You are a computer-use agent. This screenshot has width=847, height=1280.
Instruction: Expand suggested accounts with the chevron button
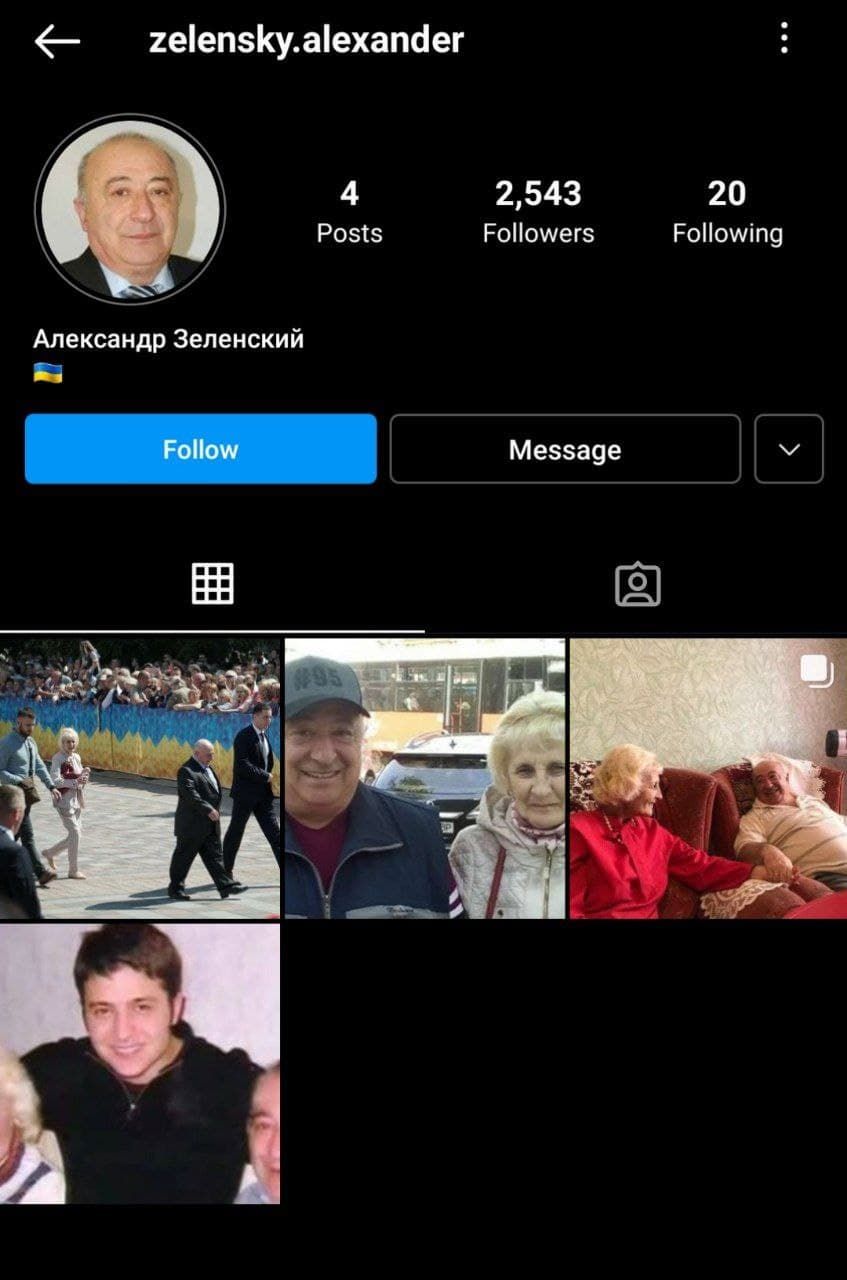click(789, 449)
